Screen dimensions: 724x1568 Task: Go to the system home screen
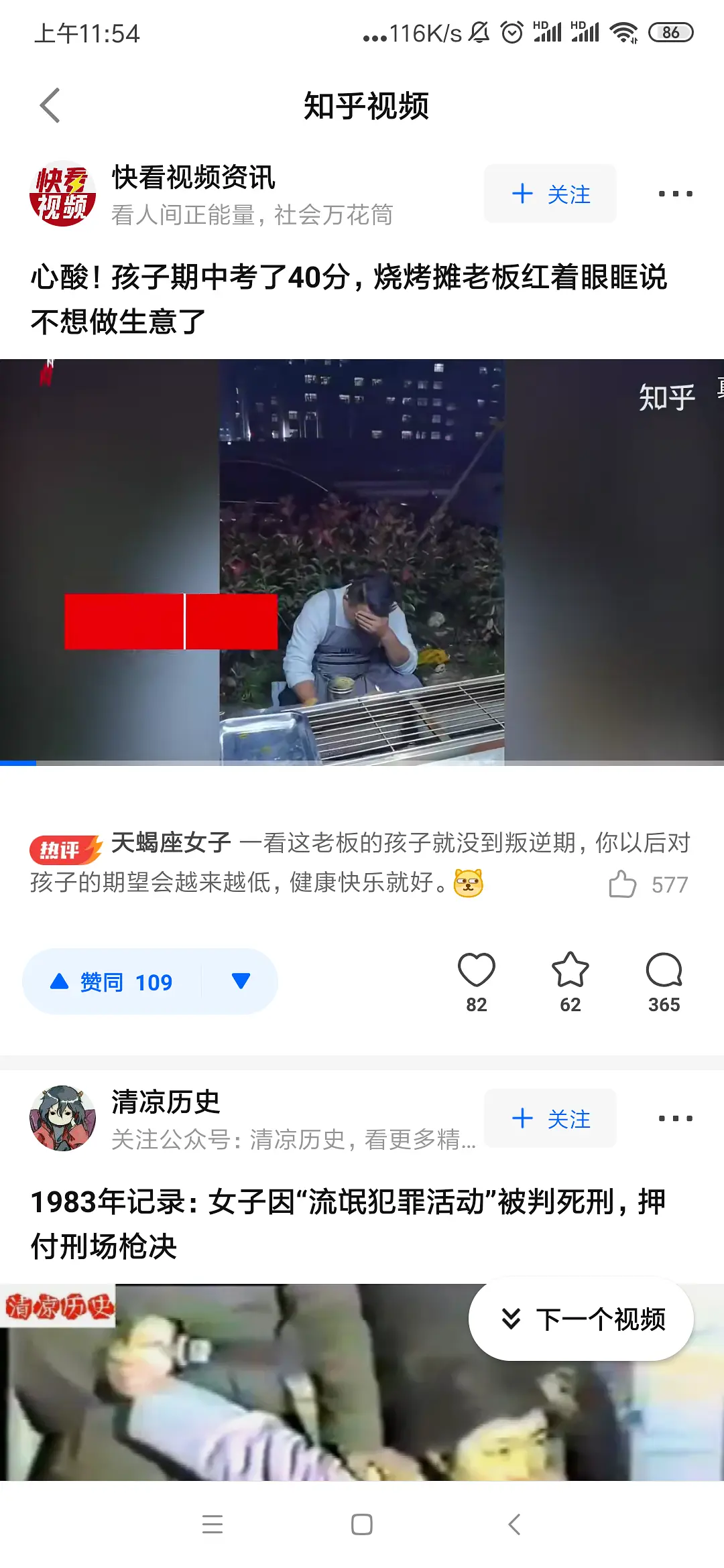362,1524
